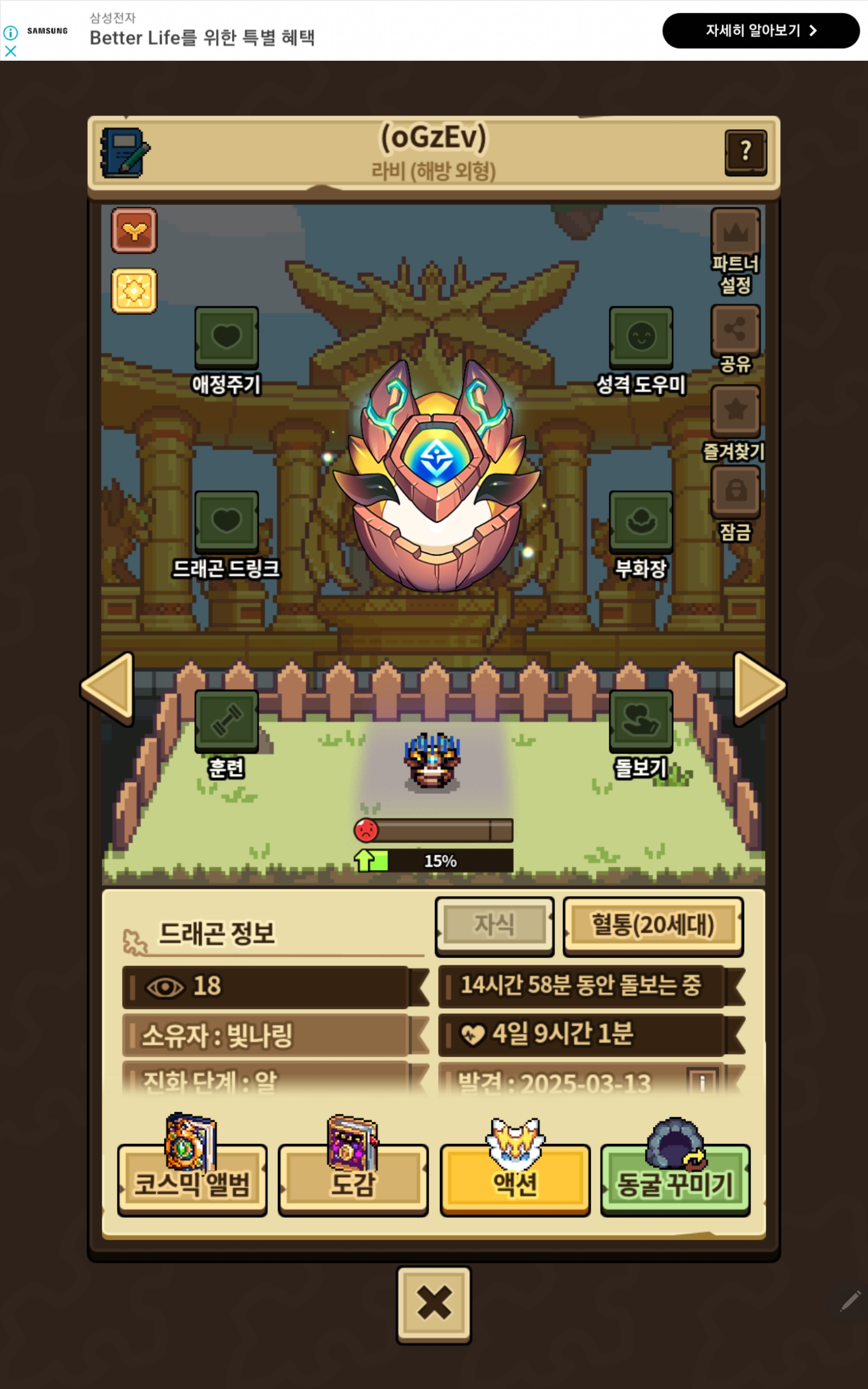This screenshot has width=868, height=1389.
Task: Tap the 돌보기 care button
Action: [641, 722]
